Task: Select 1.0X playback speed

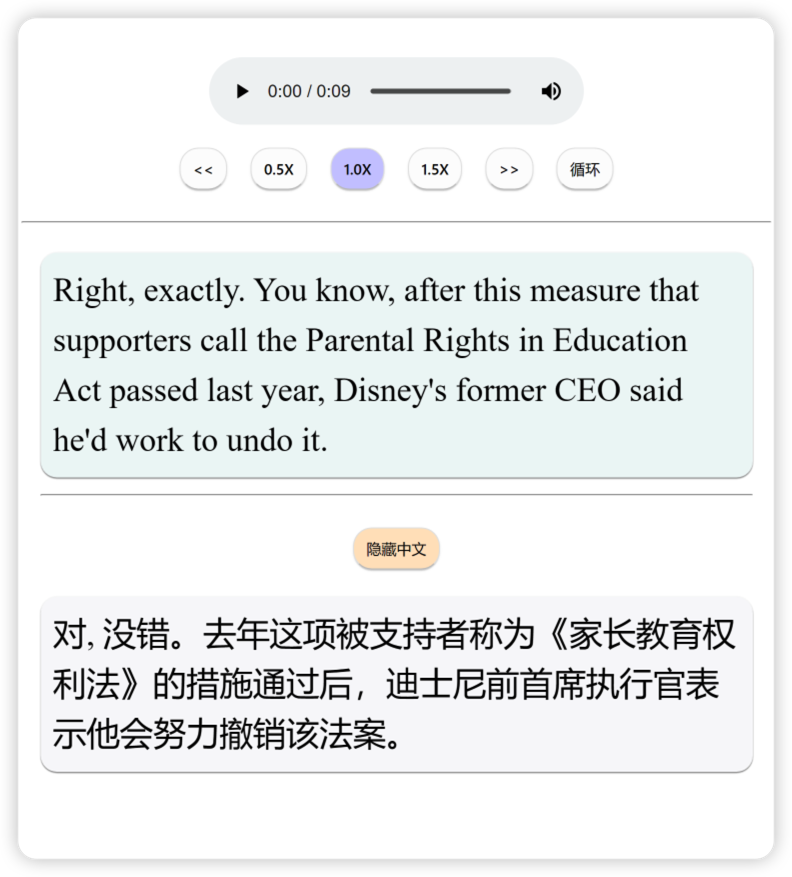Action: 357,169
